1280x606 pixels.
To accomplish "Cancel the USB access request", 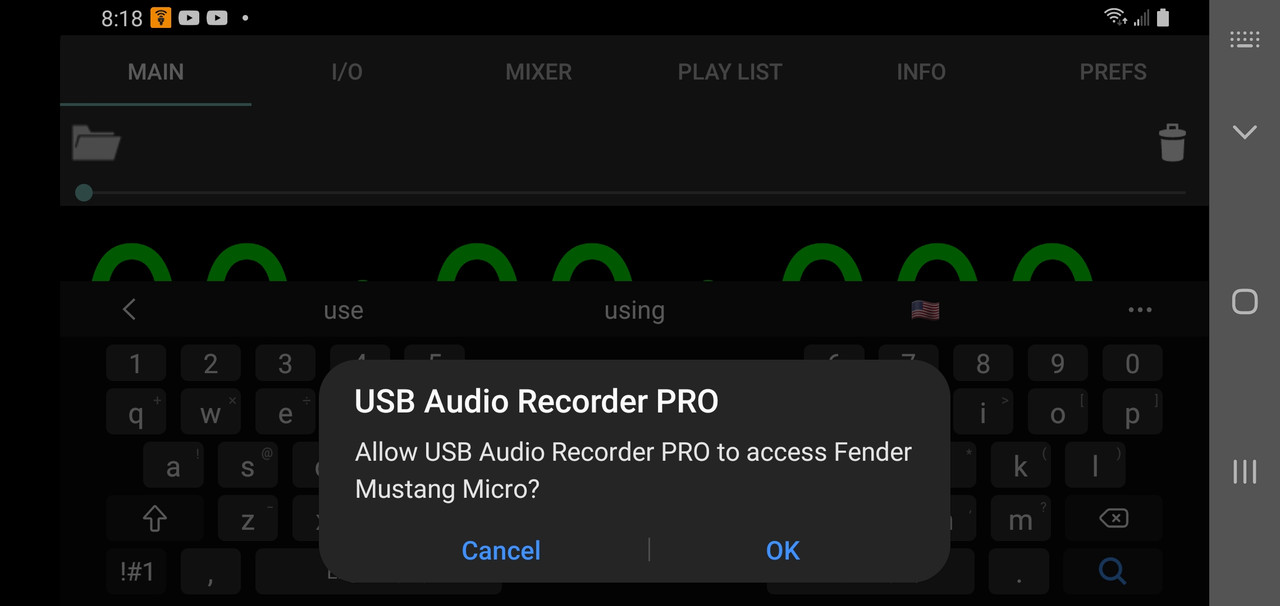I will point(501,550).
